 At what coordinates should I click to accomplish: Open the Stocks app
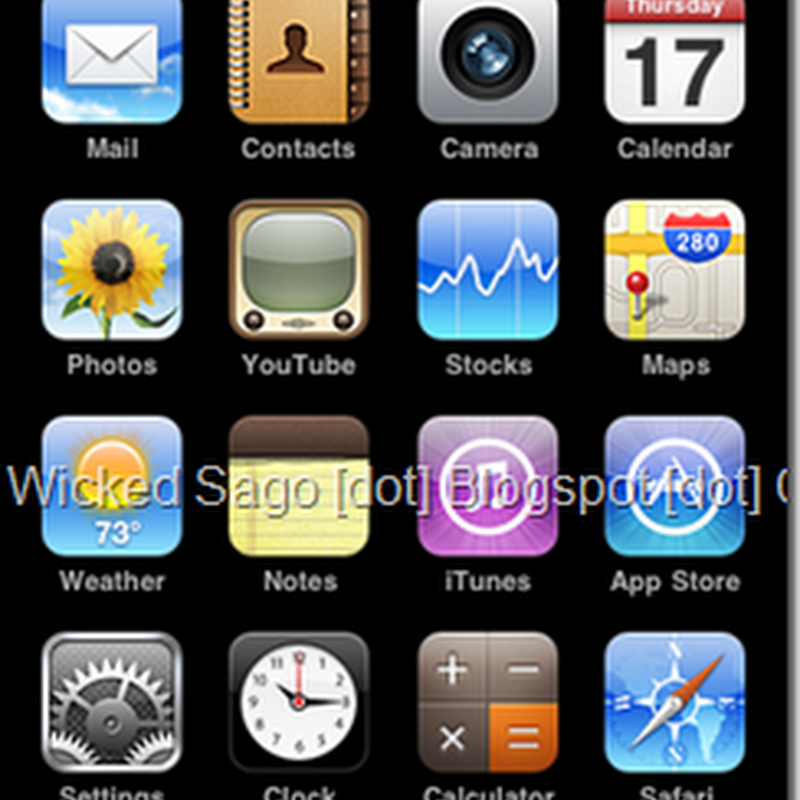(x=487, y=270)
